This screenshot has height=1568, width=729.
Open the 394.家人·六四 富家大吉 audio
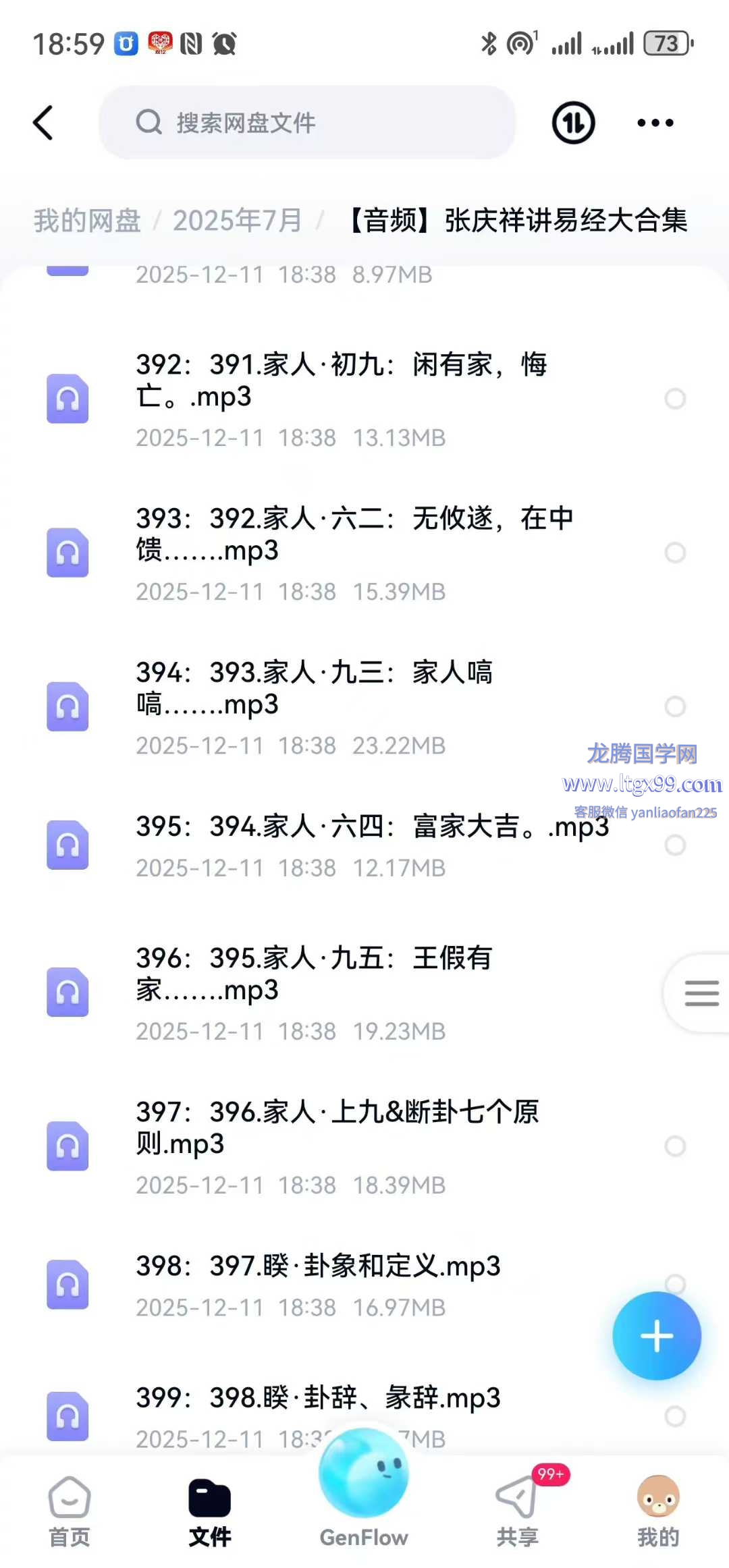pos(371,827)
